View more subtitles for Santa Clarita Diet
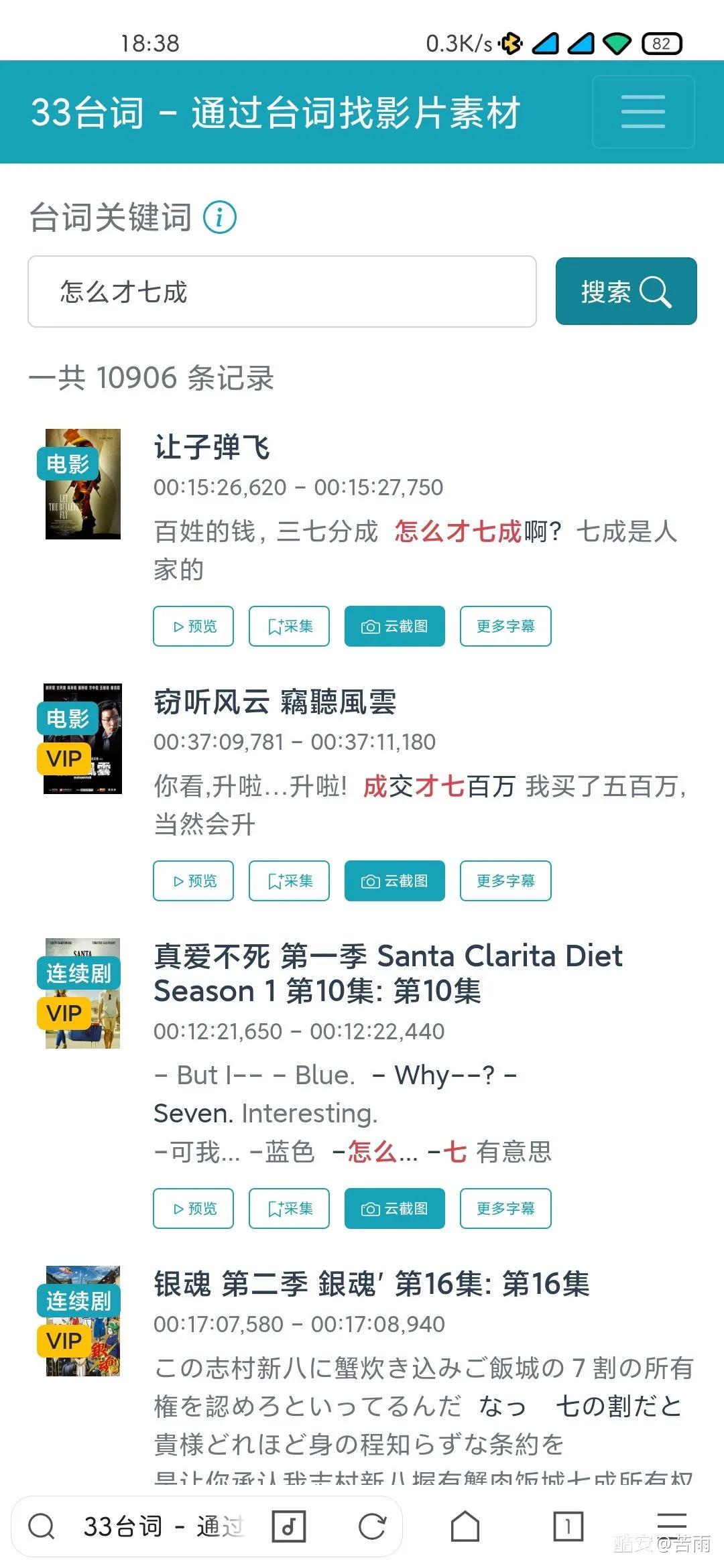The height and width of the screenshot is (1568, 724). click(505, 1209)
